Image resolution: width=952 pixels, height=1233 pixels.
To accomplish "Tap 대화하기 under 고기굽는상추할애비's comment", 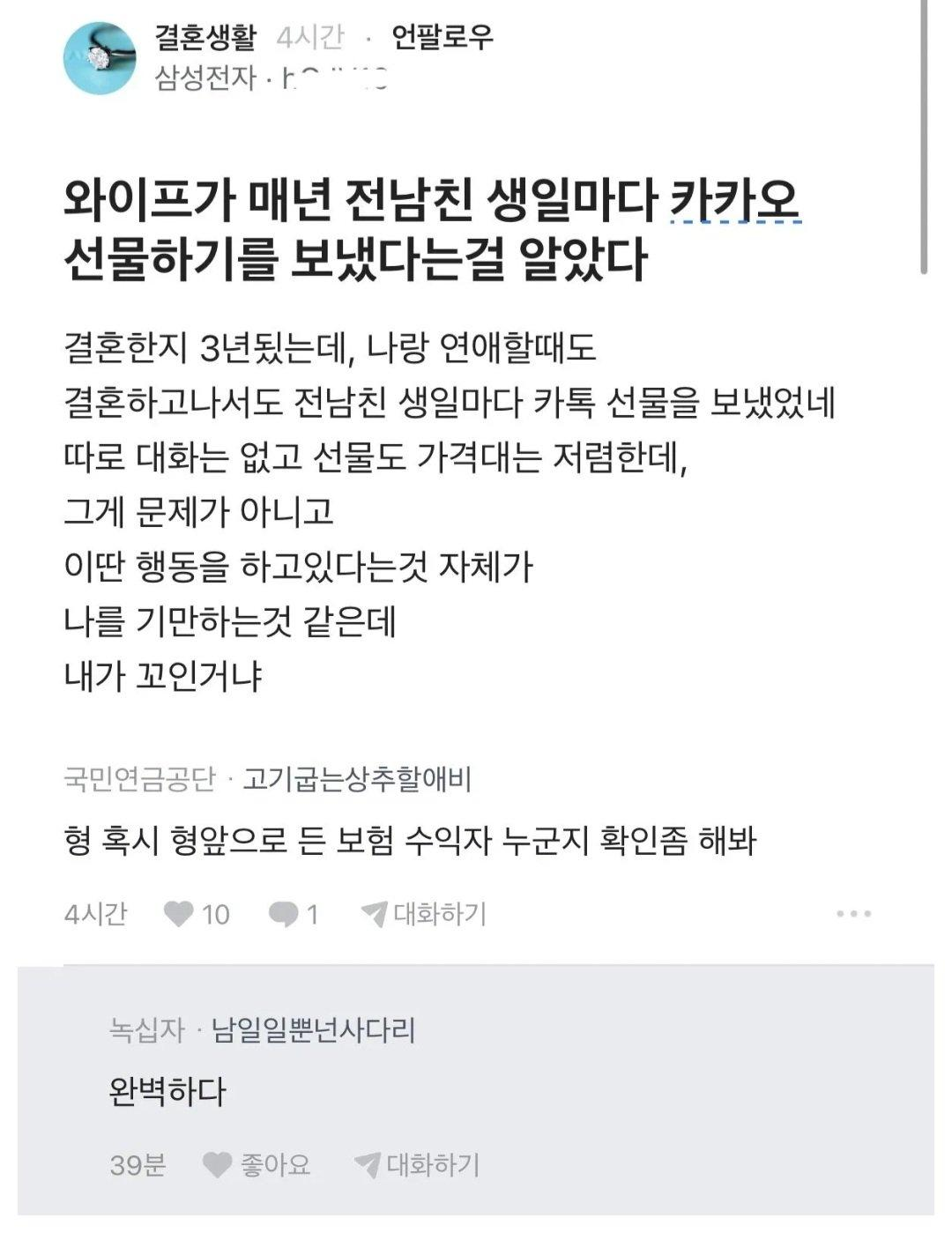I will 424,914.
